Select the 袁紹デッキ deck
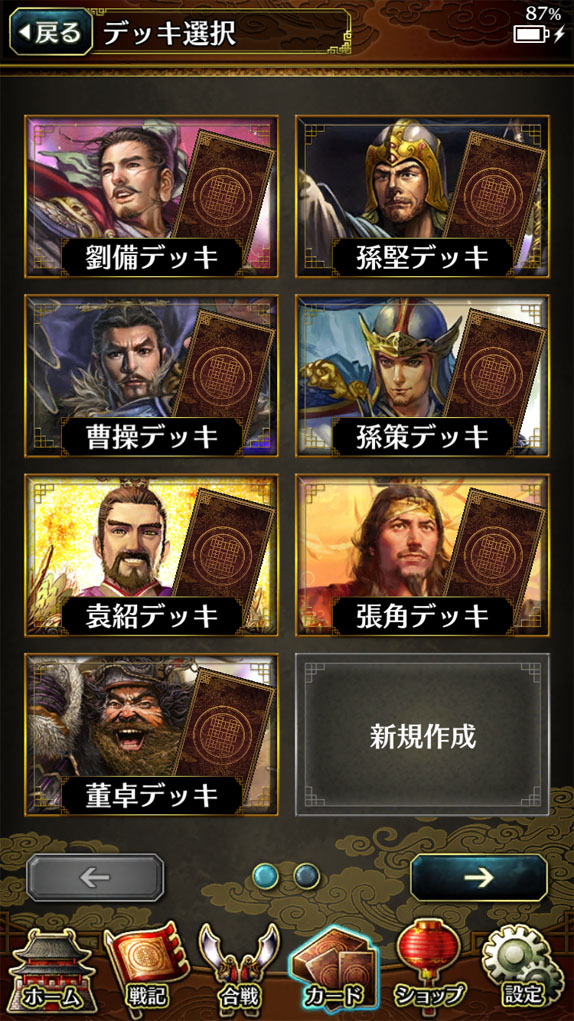 tap(152, 555)
